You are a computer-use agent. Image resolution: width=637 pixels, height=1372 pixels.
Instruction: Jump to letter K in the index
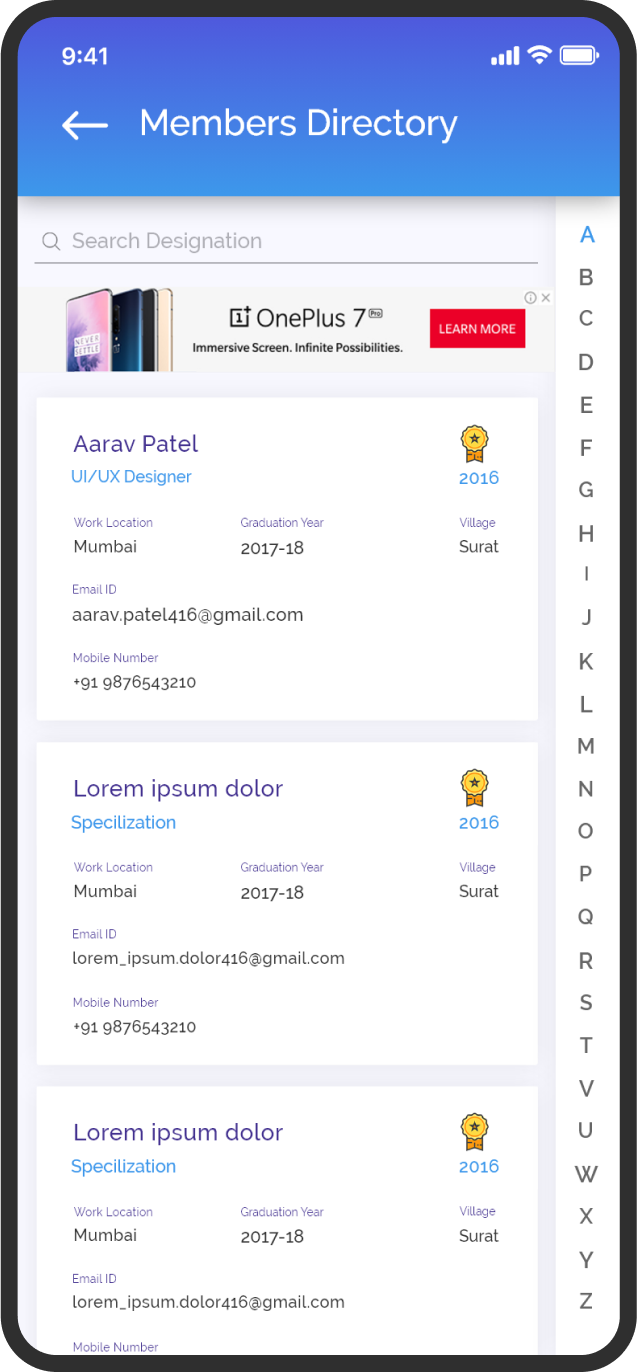tap(586, 661)
